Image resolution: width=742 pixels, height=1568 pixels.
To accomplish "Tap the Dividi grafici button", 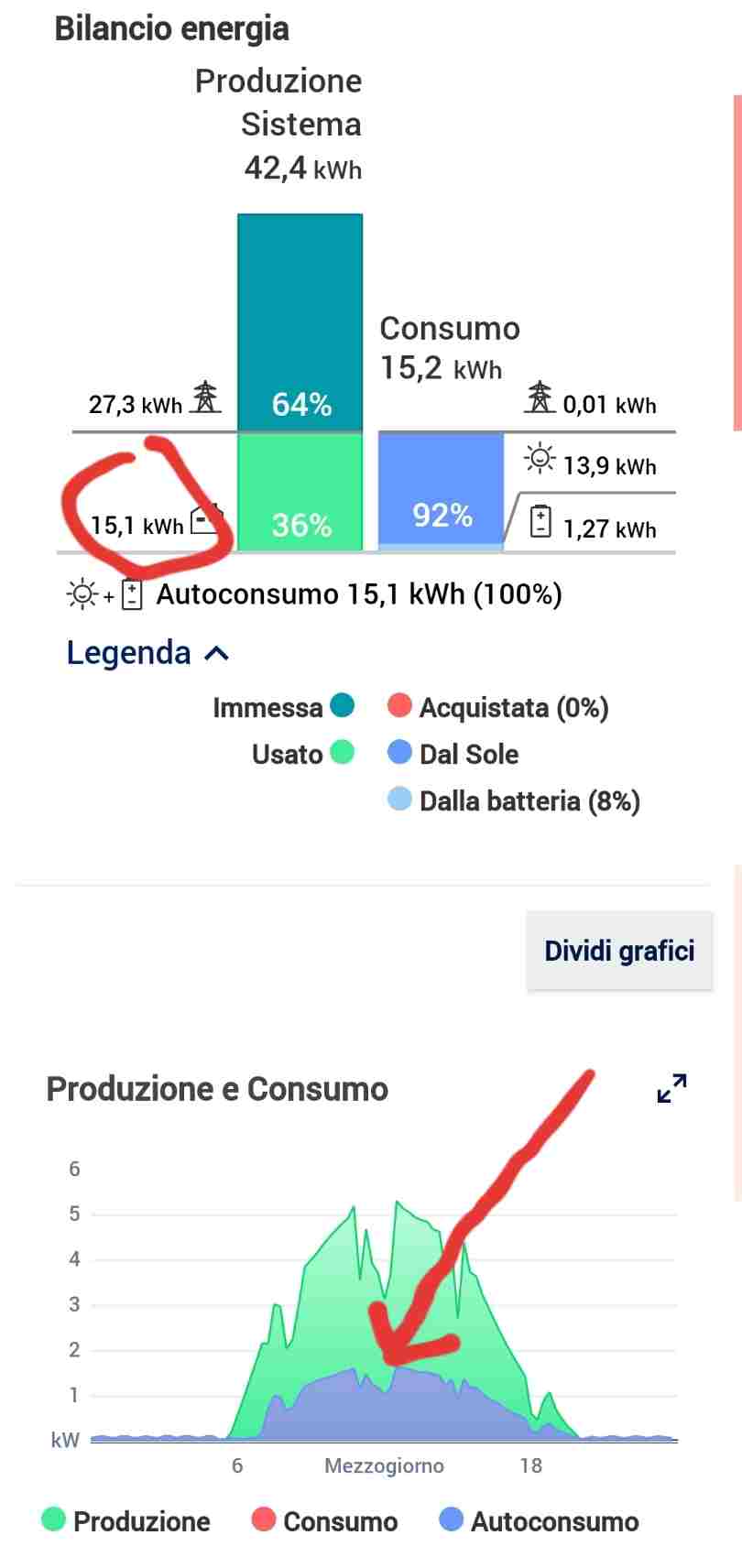I will [619, 951].
